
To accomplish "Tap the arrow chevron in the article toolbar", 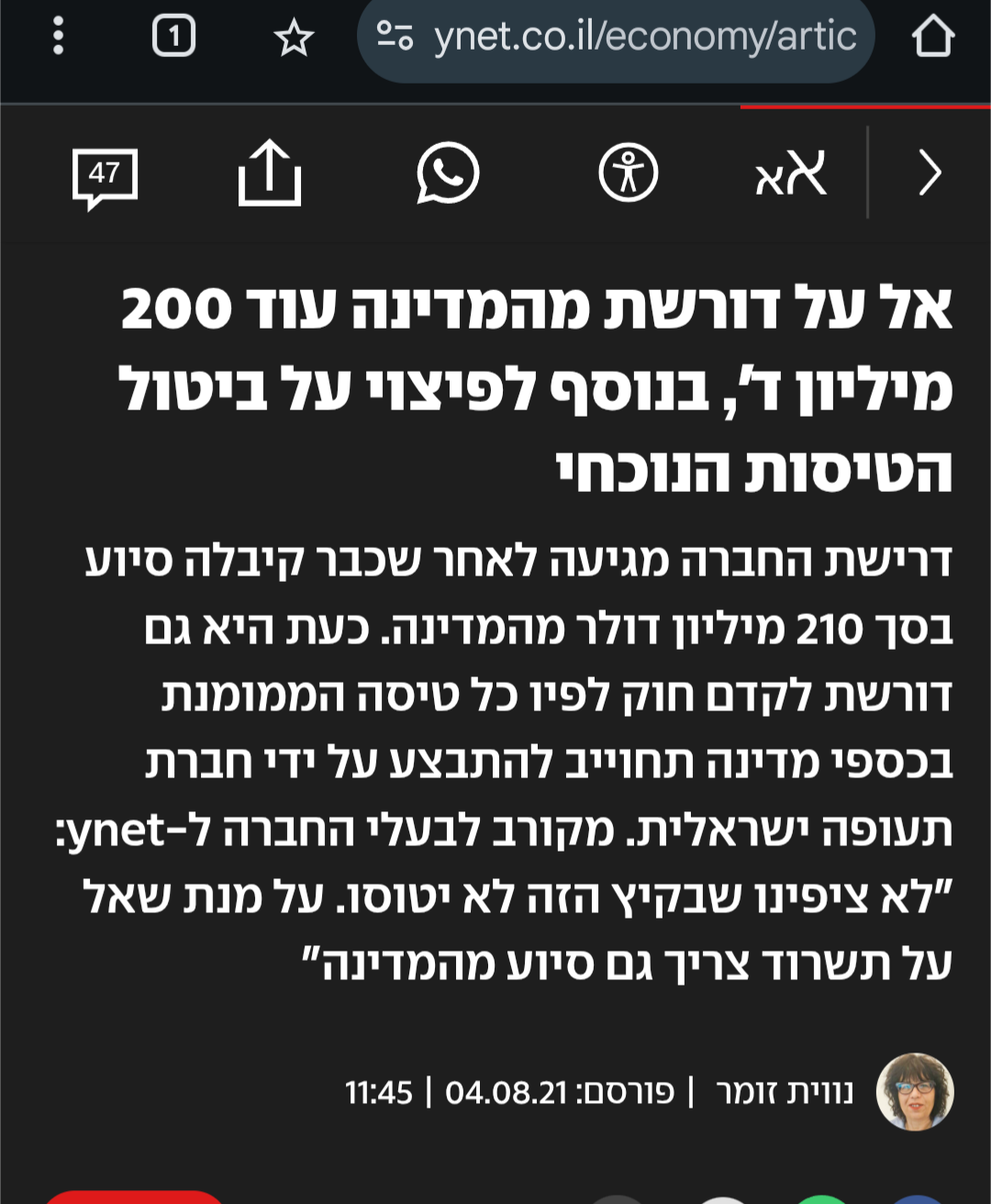I will tap(930, 173).
